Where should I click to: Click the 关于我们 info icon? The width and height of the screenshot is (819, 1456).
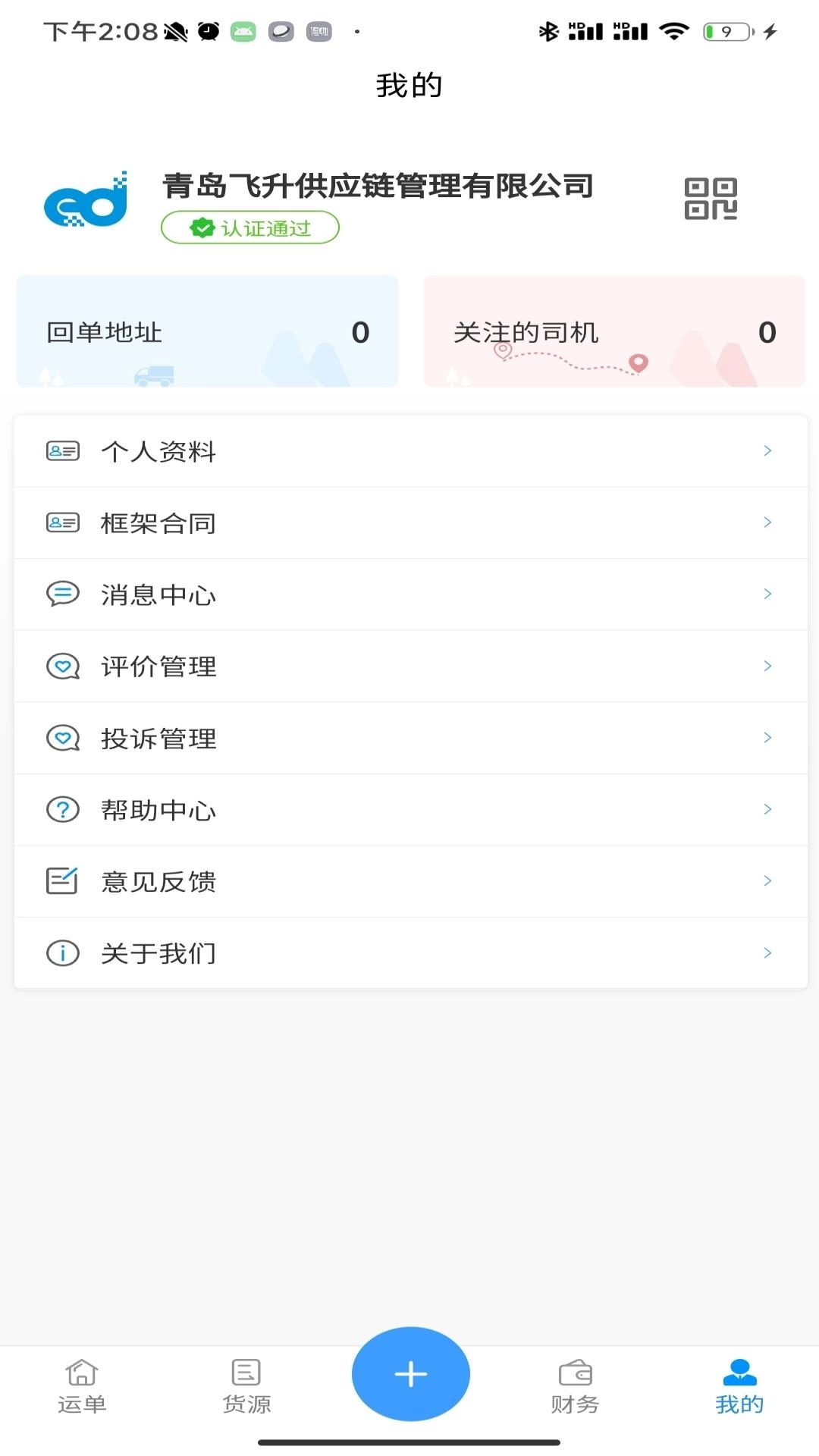[63, 952]
